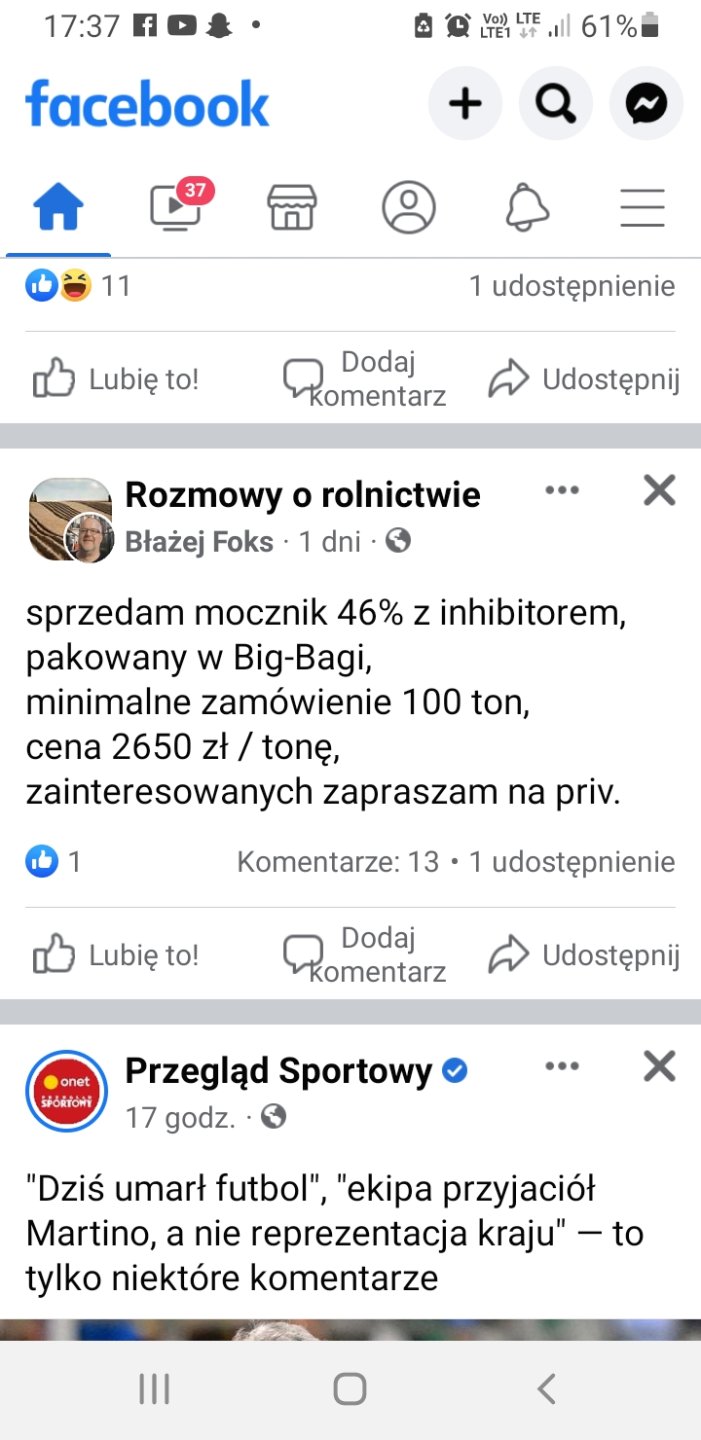Open the create post plus button
The width and height of the screenshot is (701, 1440).
(465, 103)
